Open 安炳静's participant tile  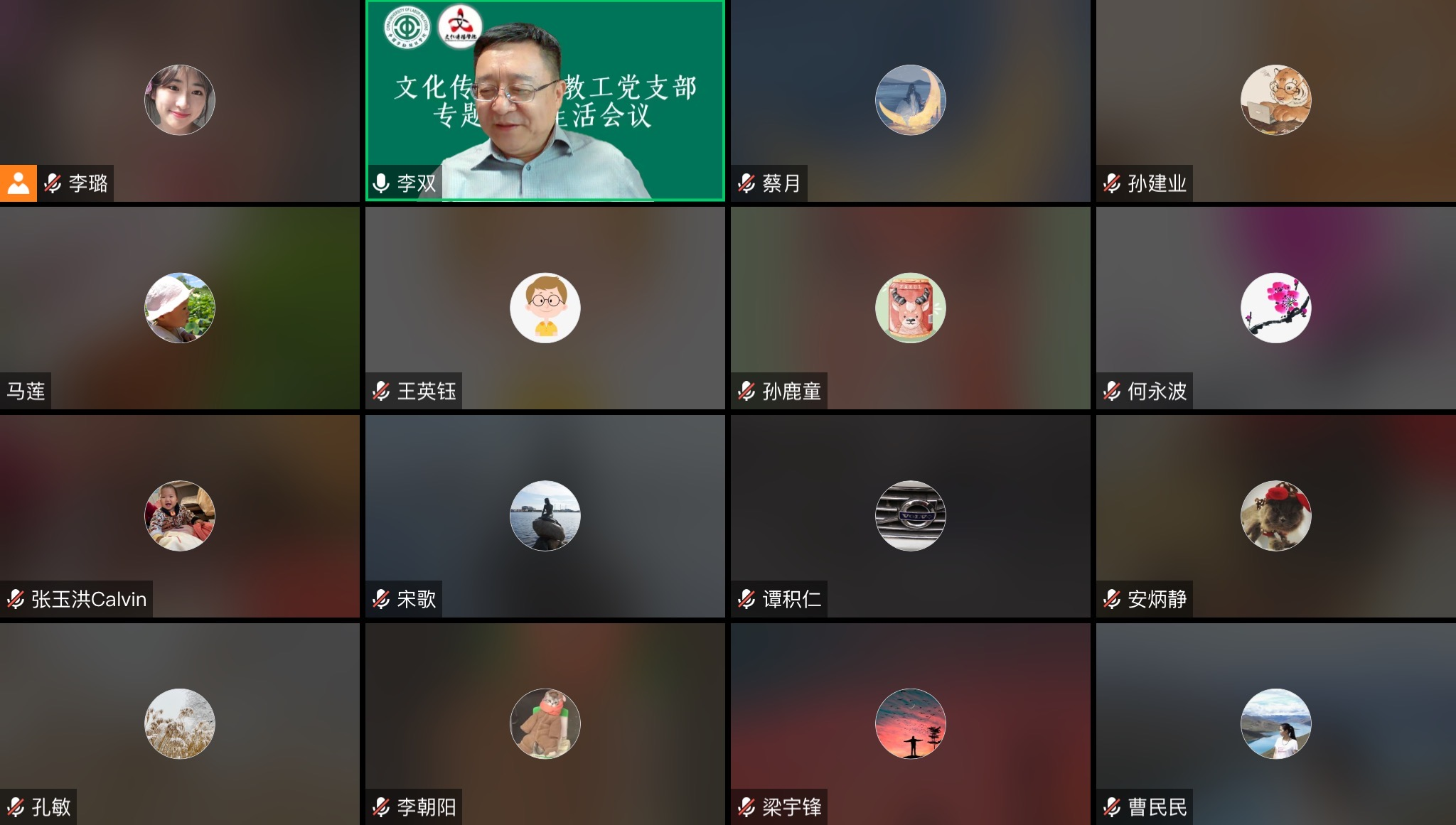[x=1275, y=516]
